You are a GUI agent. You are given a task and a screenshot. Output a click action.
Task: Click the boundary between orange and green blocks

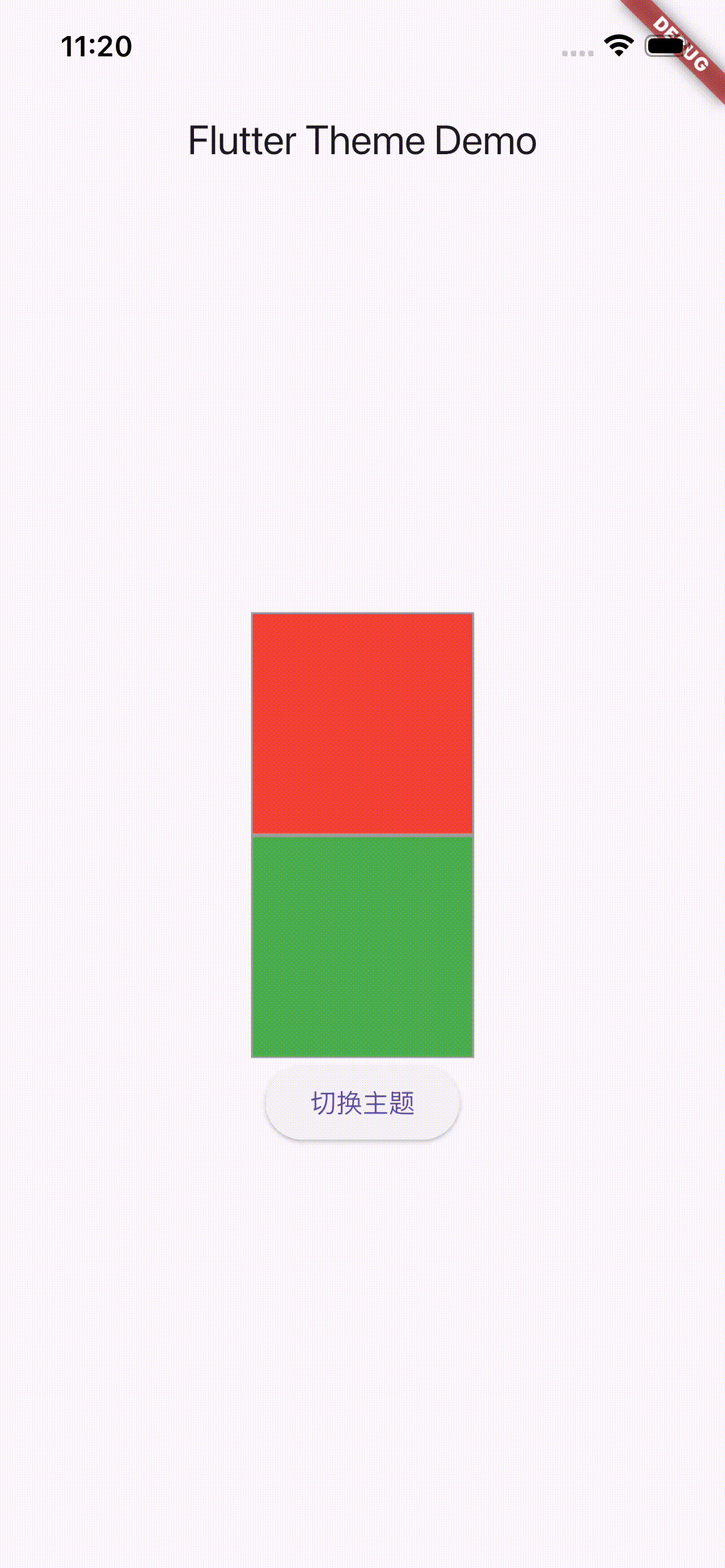click(362, 835)
